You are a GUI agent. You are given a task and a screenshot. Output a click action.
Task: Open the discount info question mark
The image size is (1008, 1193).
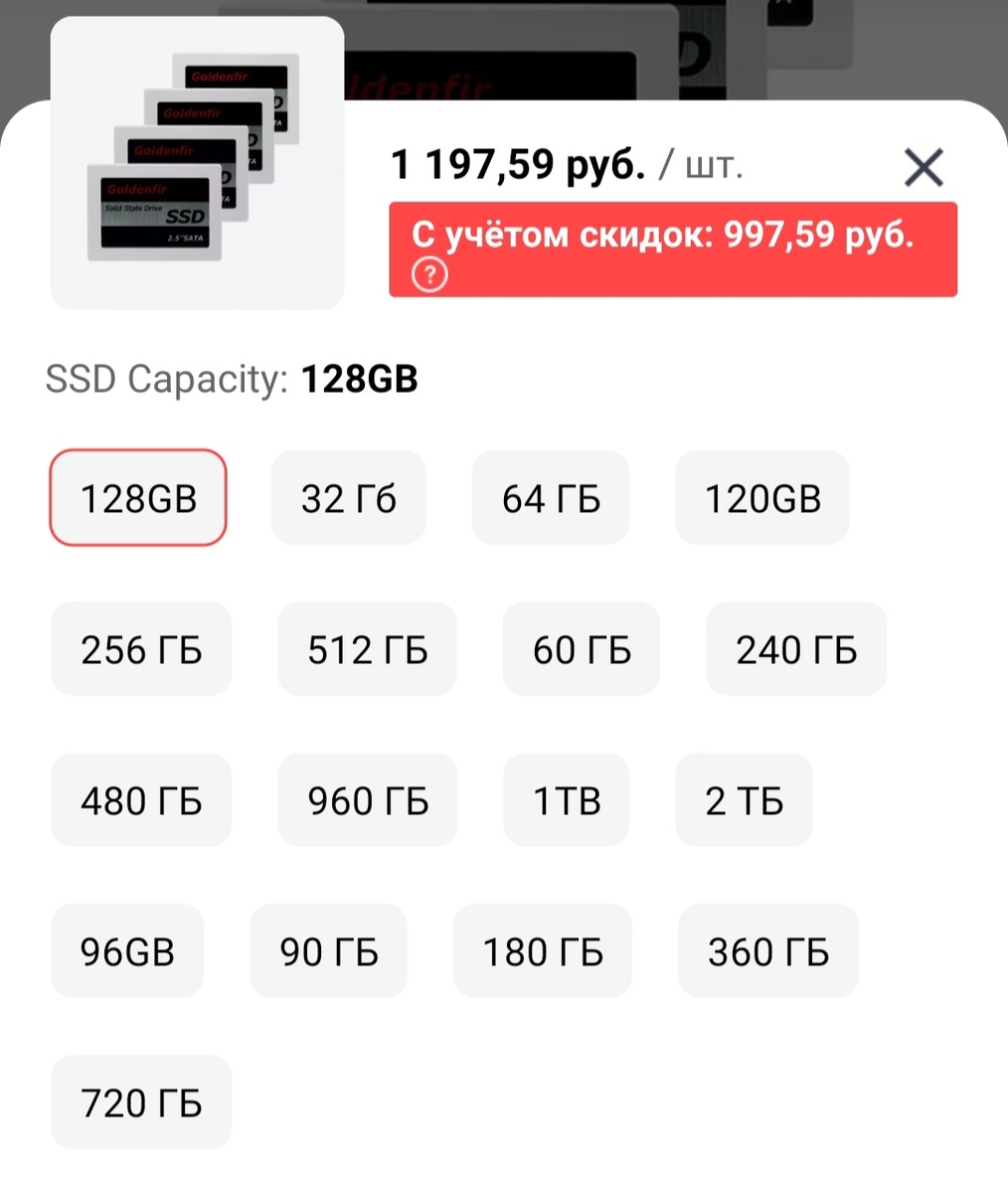pyautogui.click(x=429, y=274)
